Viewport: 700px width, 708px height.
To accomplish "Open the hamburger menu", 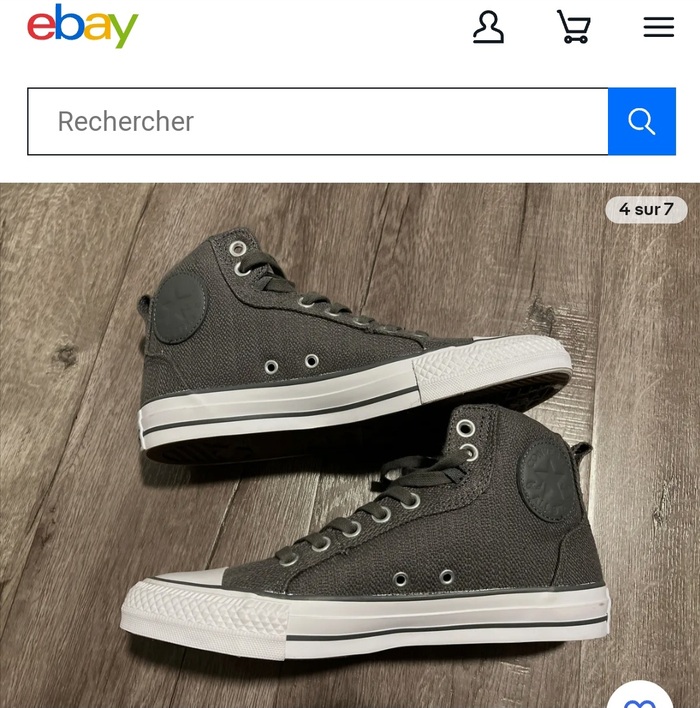I will [658, 27].
